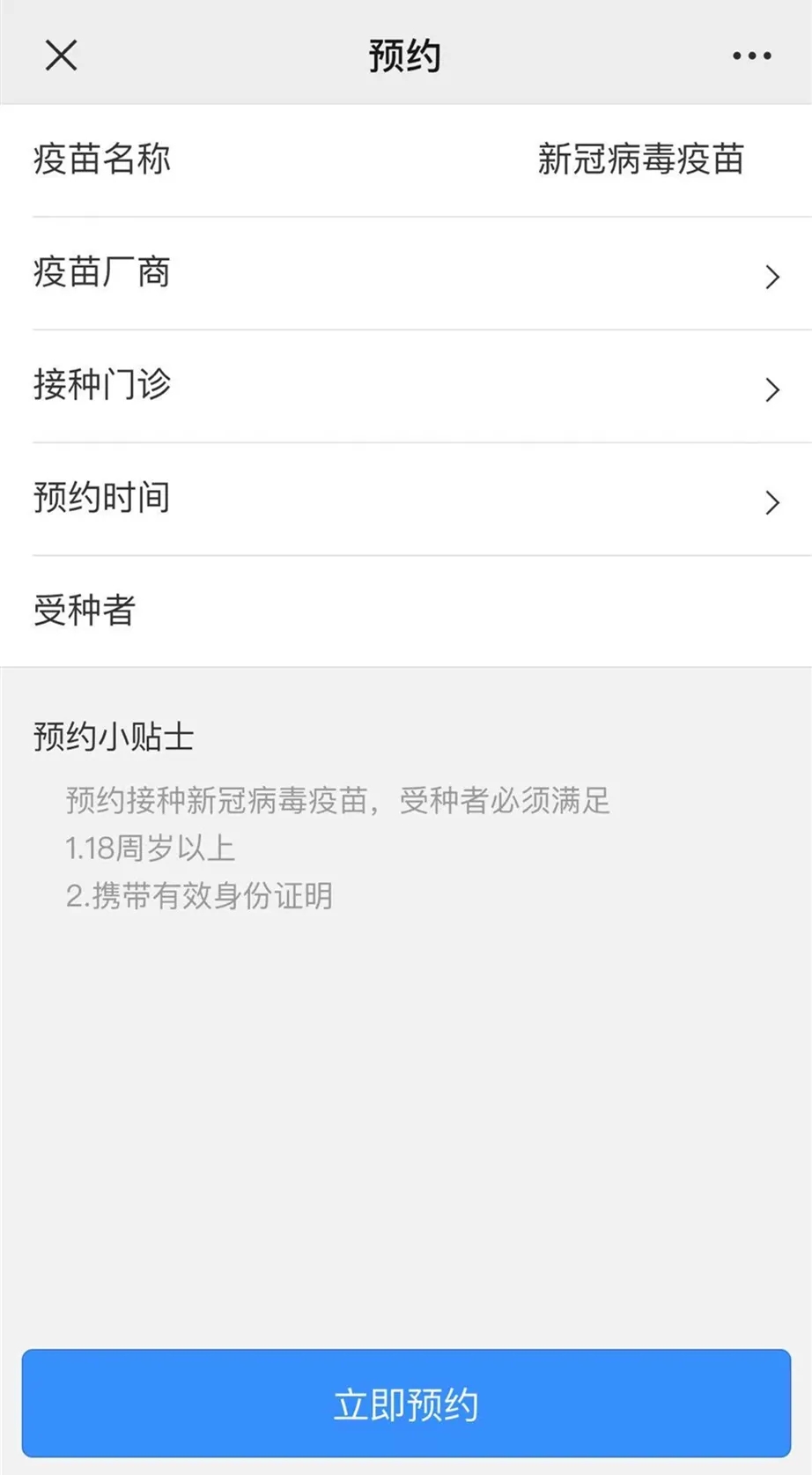Choose a vaccination clinic in 接种门诊
The height and width of the screenshot is (1475, 812).
click(405, 387)
